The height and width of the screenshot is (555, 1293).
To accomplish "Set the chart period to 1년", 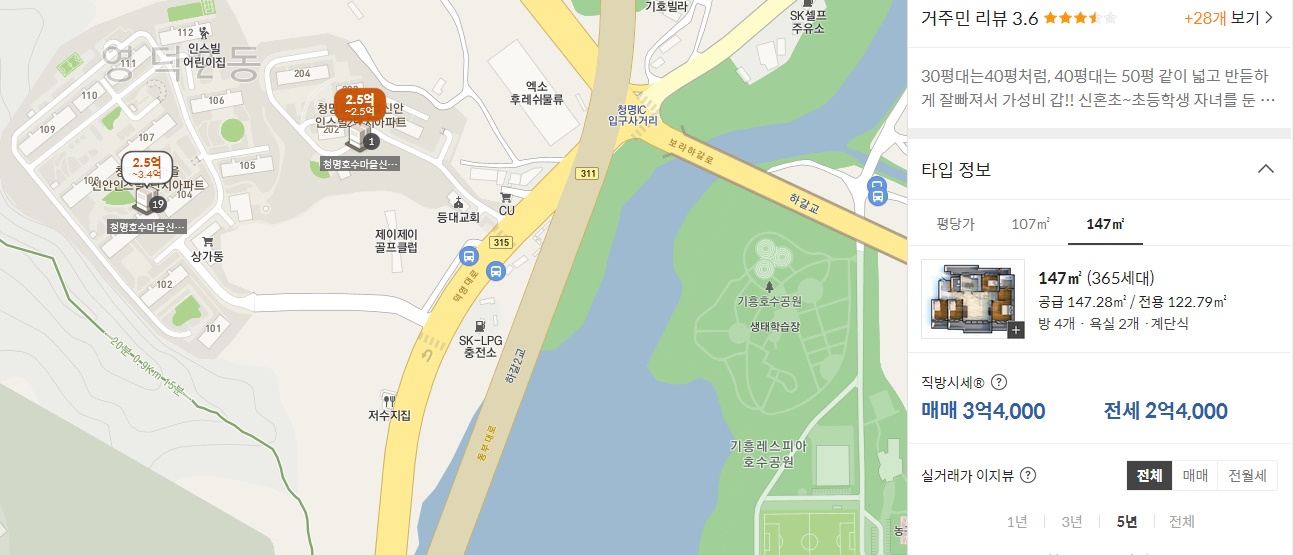I will [x=1017, y=522].
